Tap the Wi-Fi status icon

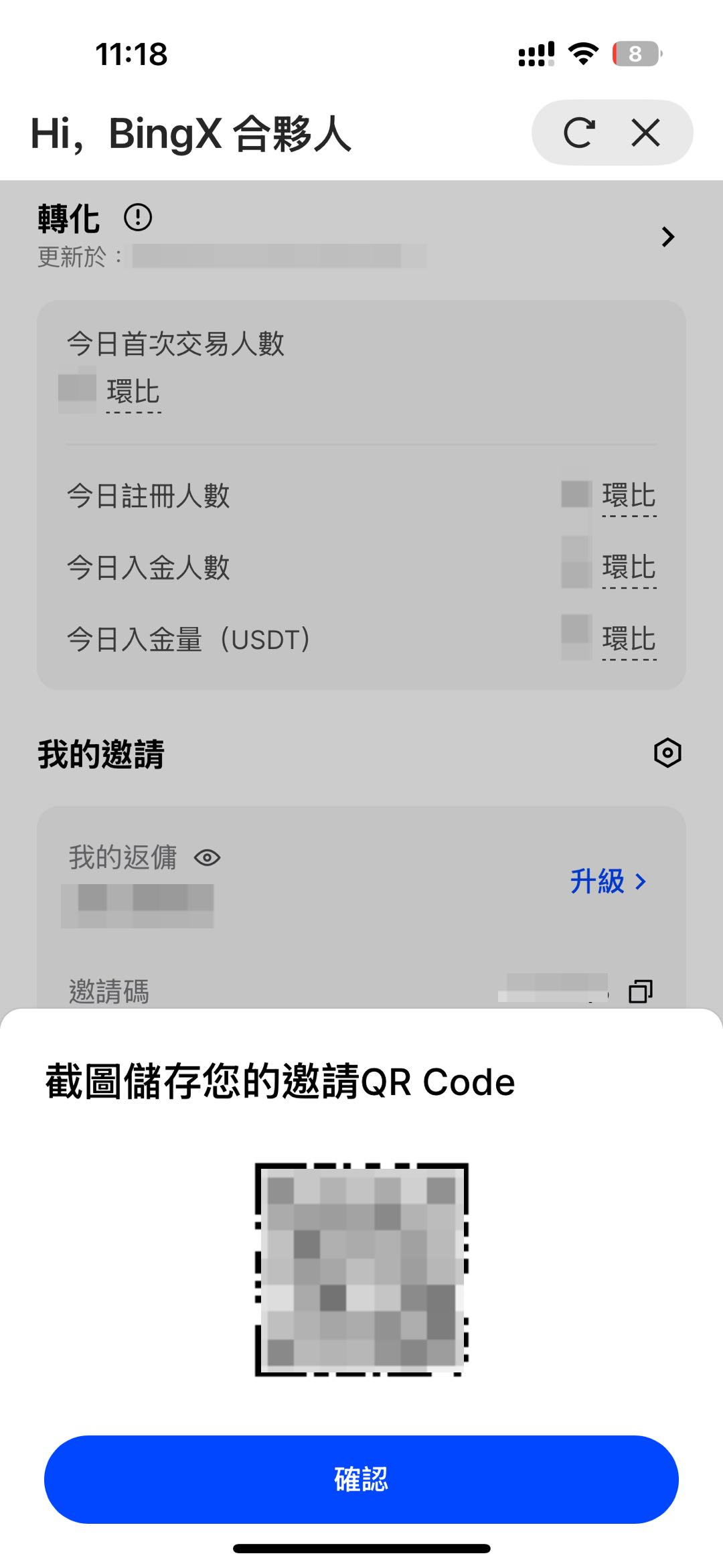click(x=582, y=55)
